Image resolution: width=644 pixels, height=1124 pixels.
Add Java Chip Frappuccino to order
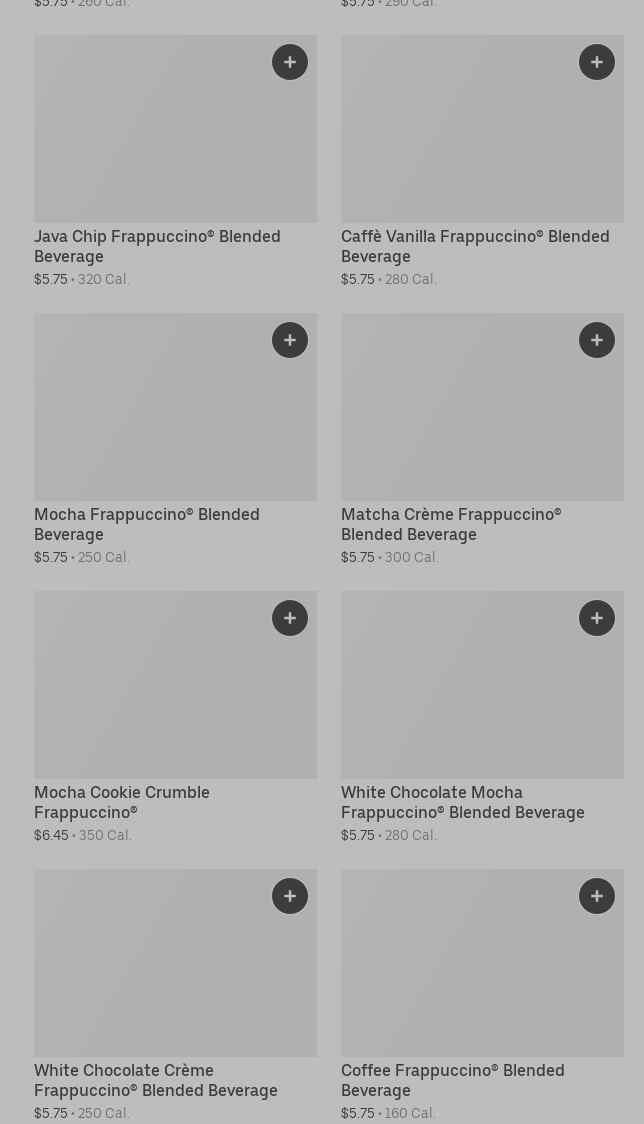click(x=290, y=62)
